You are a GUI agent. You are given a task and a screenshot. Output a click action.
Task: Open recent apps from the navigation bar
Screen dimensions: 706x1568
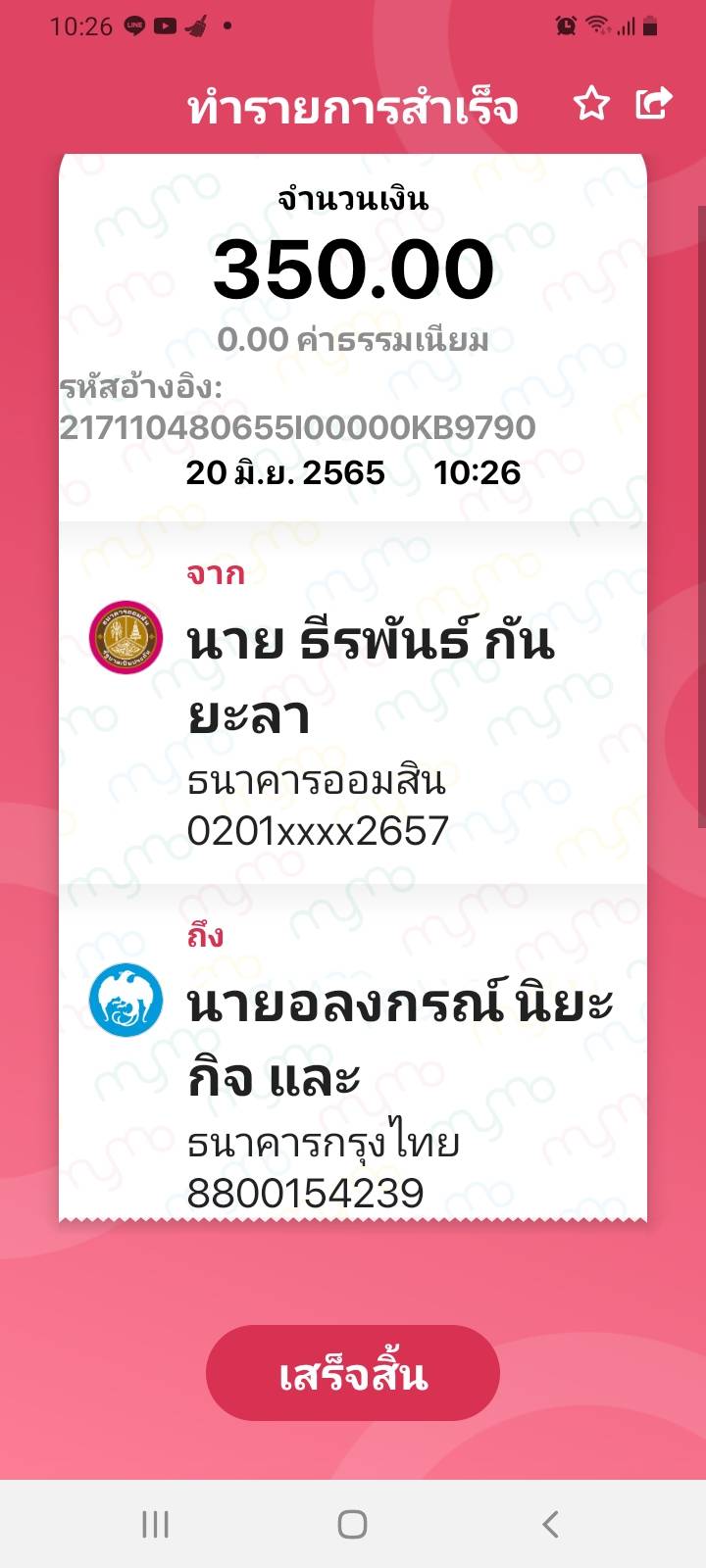155,1524
